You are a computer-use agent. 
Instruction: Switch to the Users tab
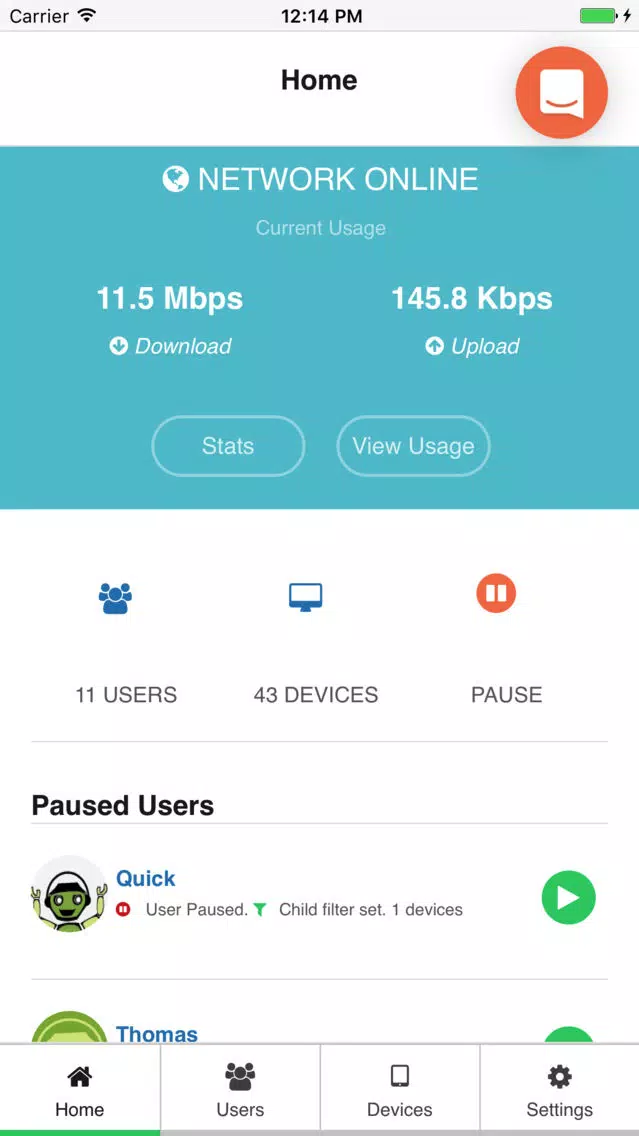pos(240,1091)
